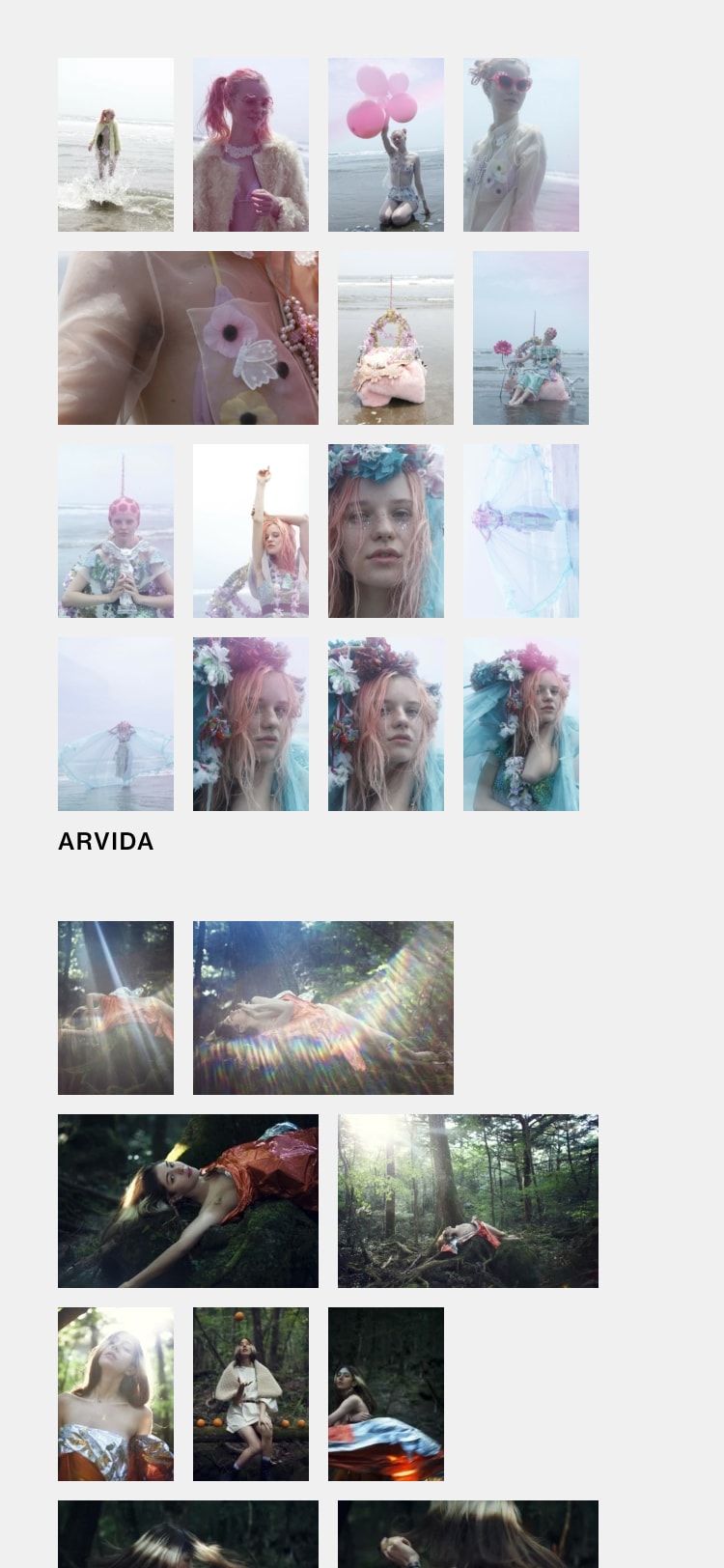View the sideways blue sheer dress photo

[x=521, y=531]
